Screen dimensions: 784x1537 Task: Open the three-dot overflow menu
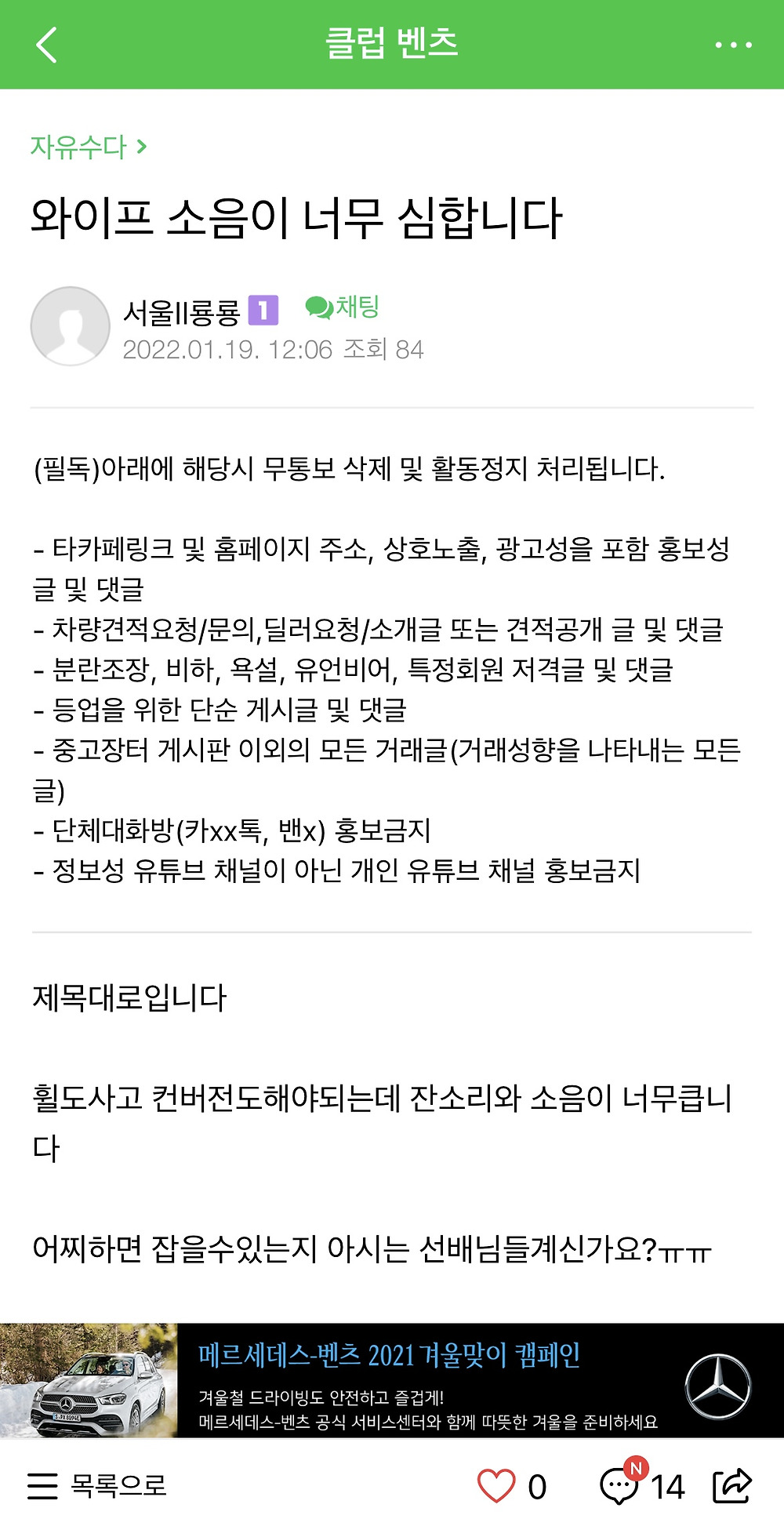[733, 45]
